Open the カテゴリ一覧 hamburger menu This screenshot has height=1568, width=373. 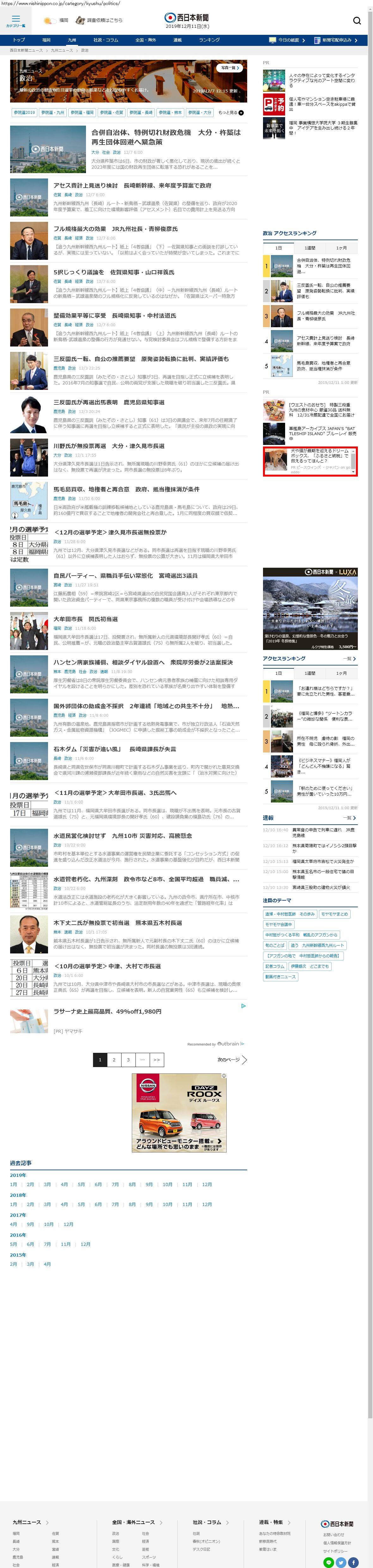[16, 21]
